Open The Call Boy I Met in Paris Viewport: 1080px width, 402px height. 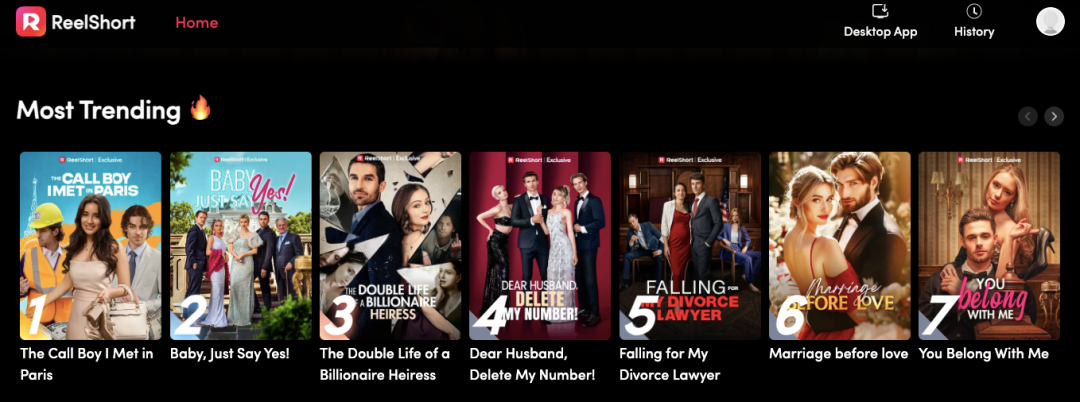90,245
